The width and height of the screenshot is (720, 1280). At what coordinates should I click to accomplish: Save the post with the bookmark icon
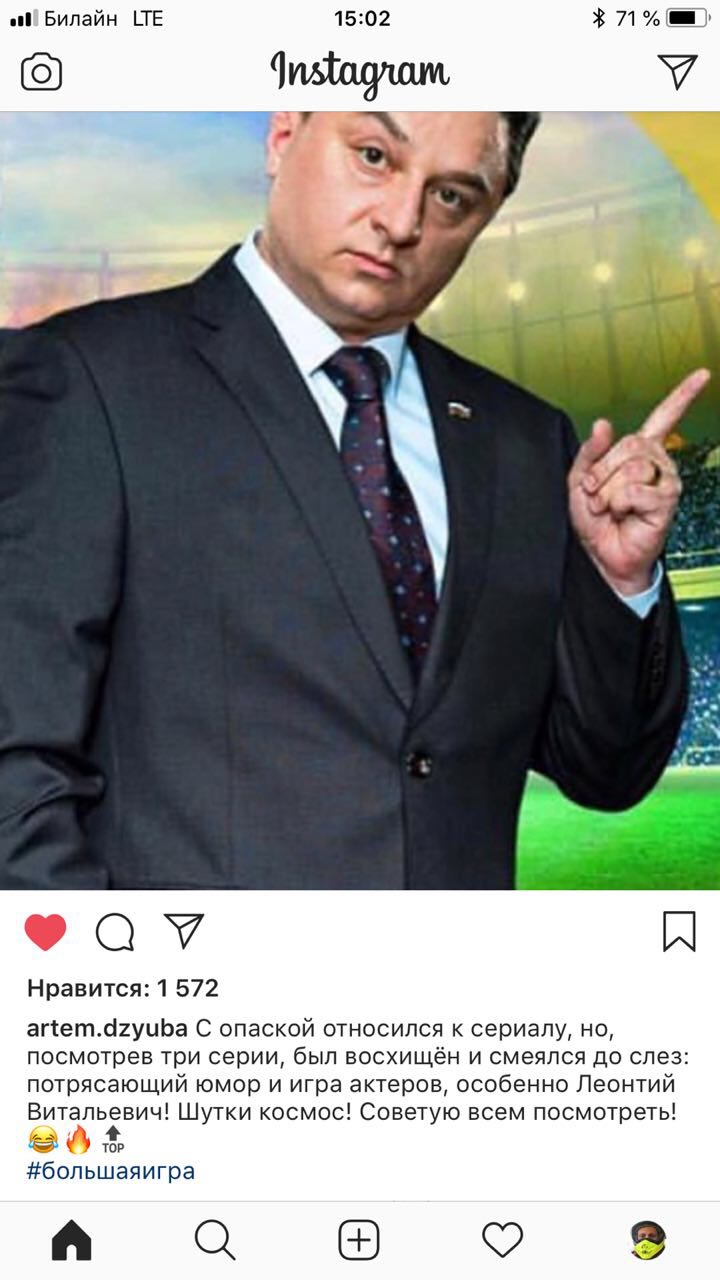click(679, 931)
